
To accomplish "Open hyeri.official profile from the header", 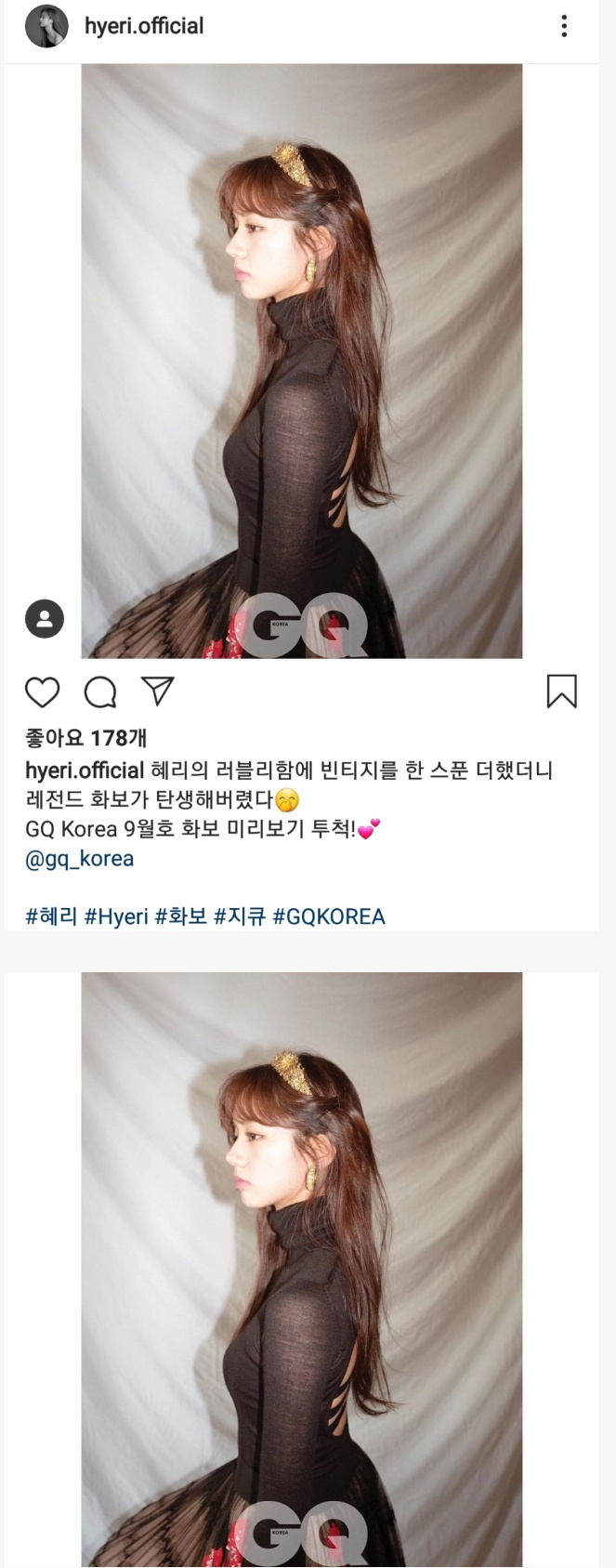I will point(144,26).
